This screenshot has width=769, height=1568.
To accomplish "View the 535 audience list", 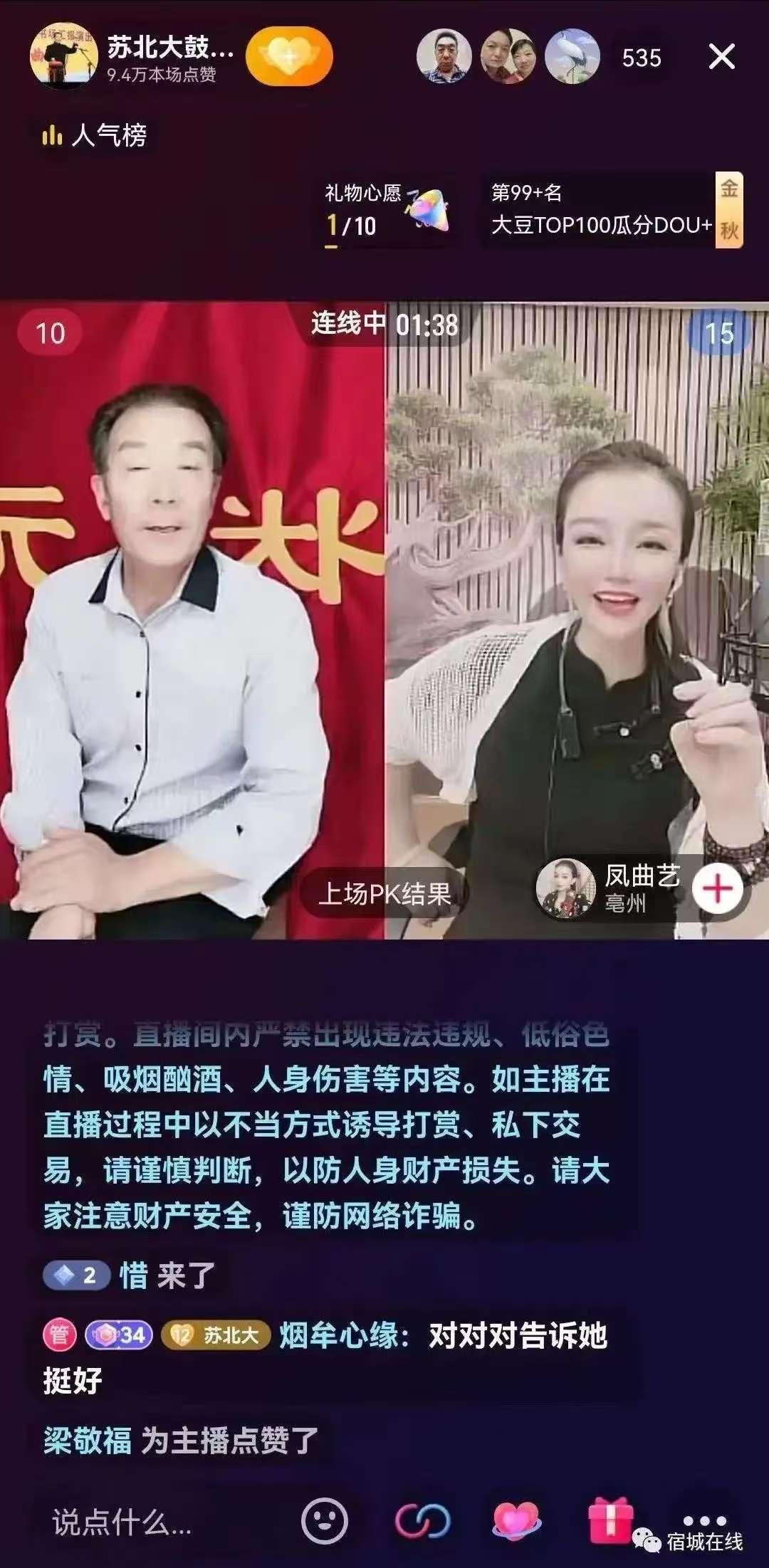I will pos(641,58).
